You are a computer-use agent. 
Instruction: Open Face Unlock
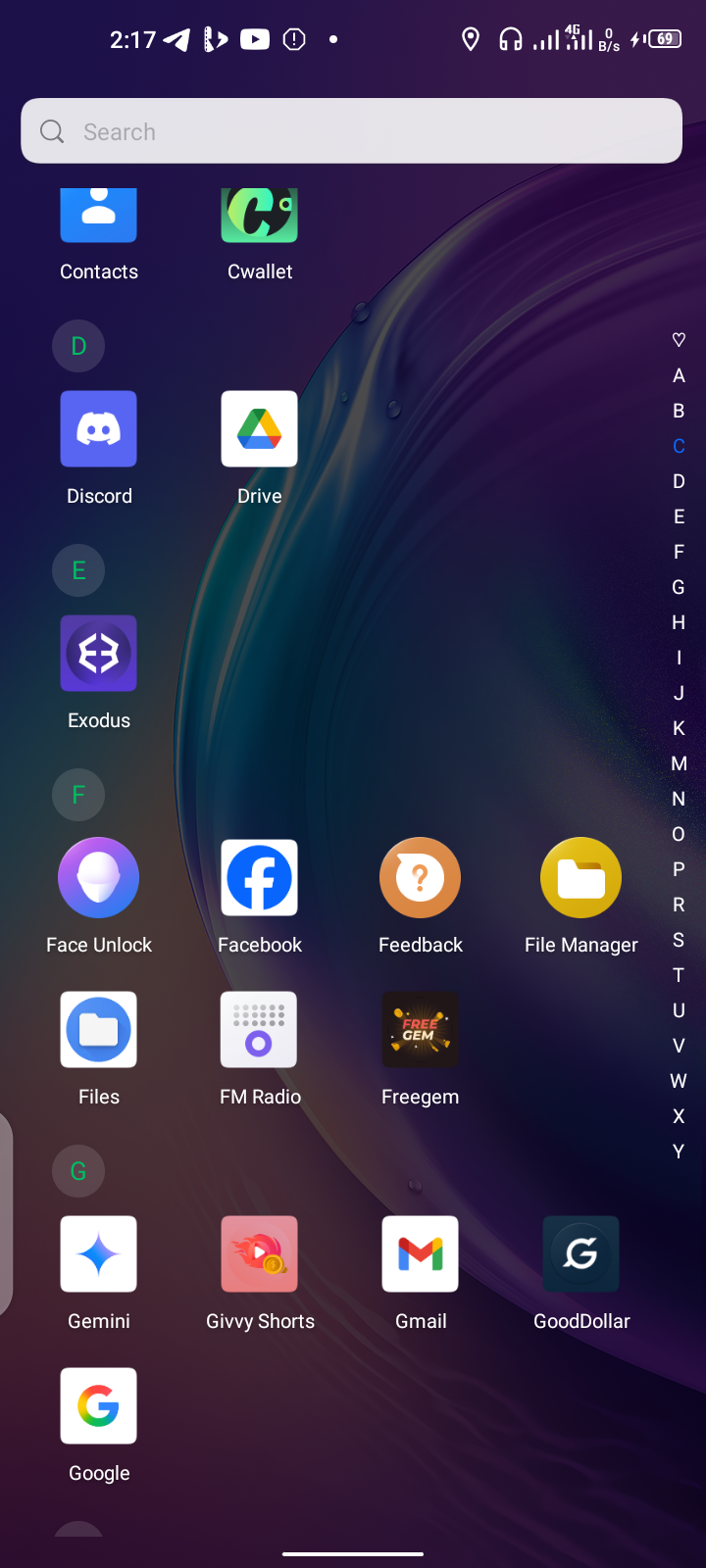pos(98,878)
